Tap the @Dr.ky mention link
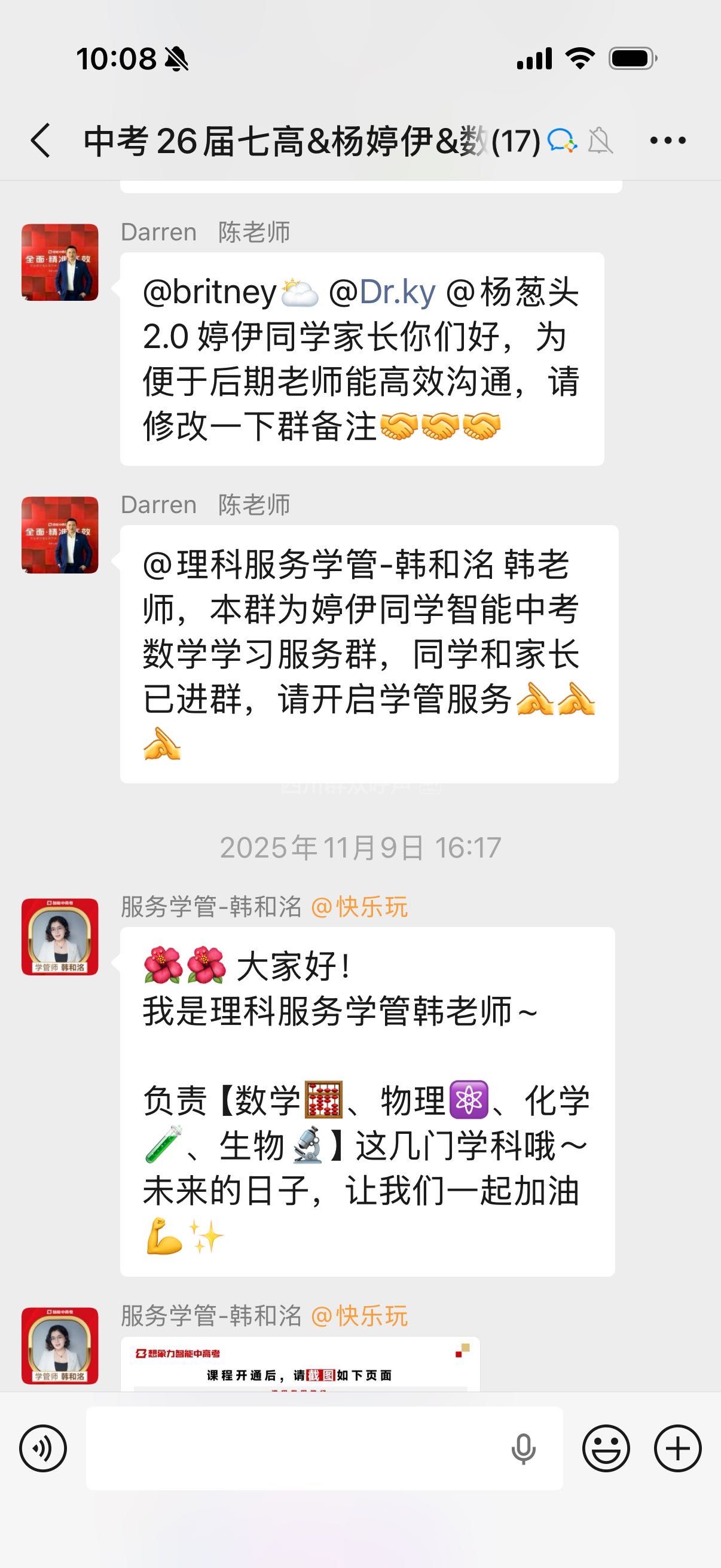The image size is (721, 1568). (x=397, y=292)
